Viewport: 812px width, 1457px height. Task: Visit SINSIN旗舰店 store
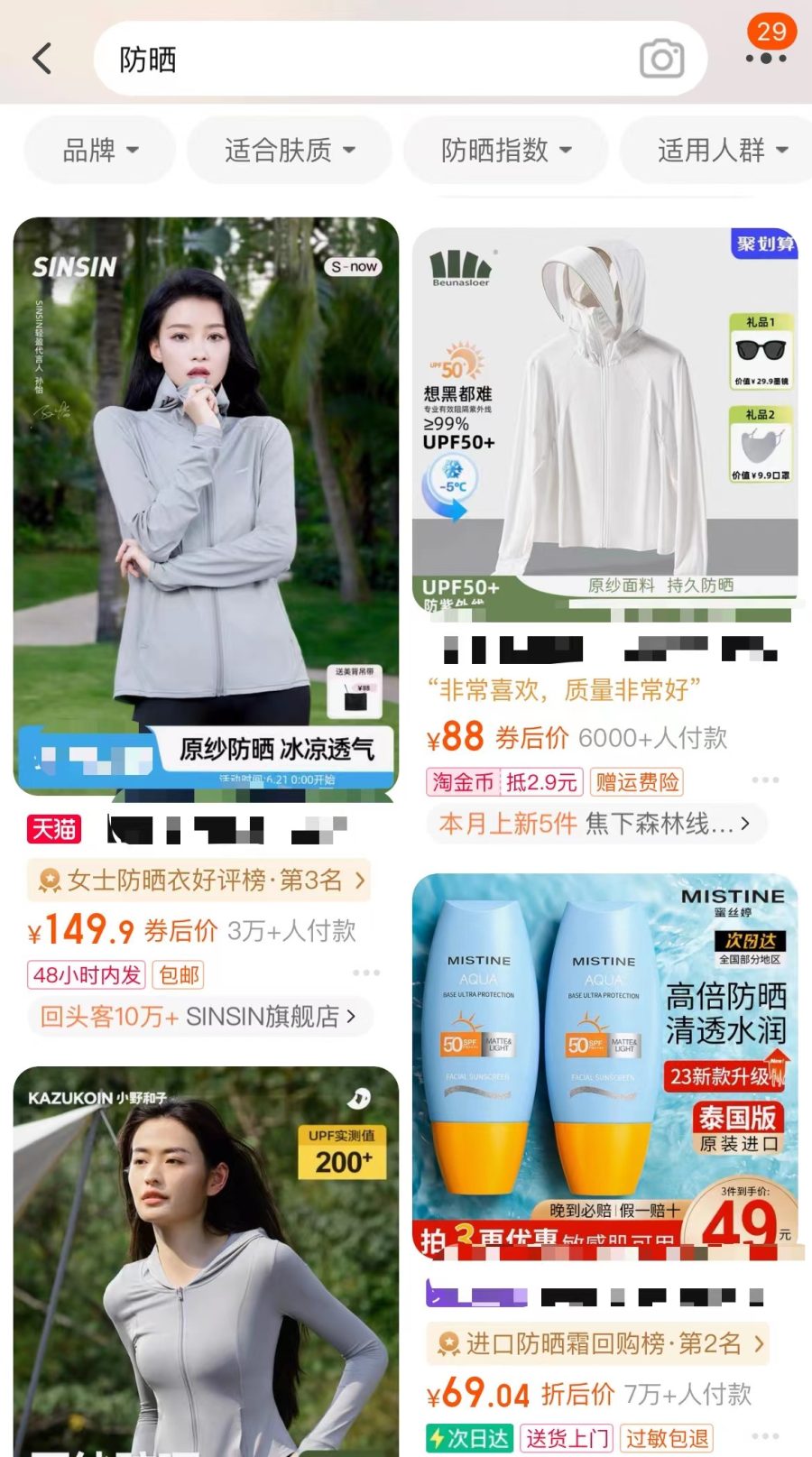point(198,1017)
